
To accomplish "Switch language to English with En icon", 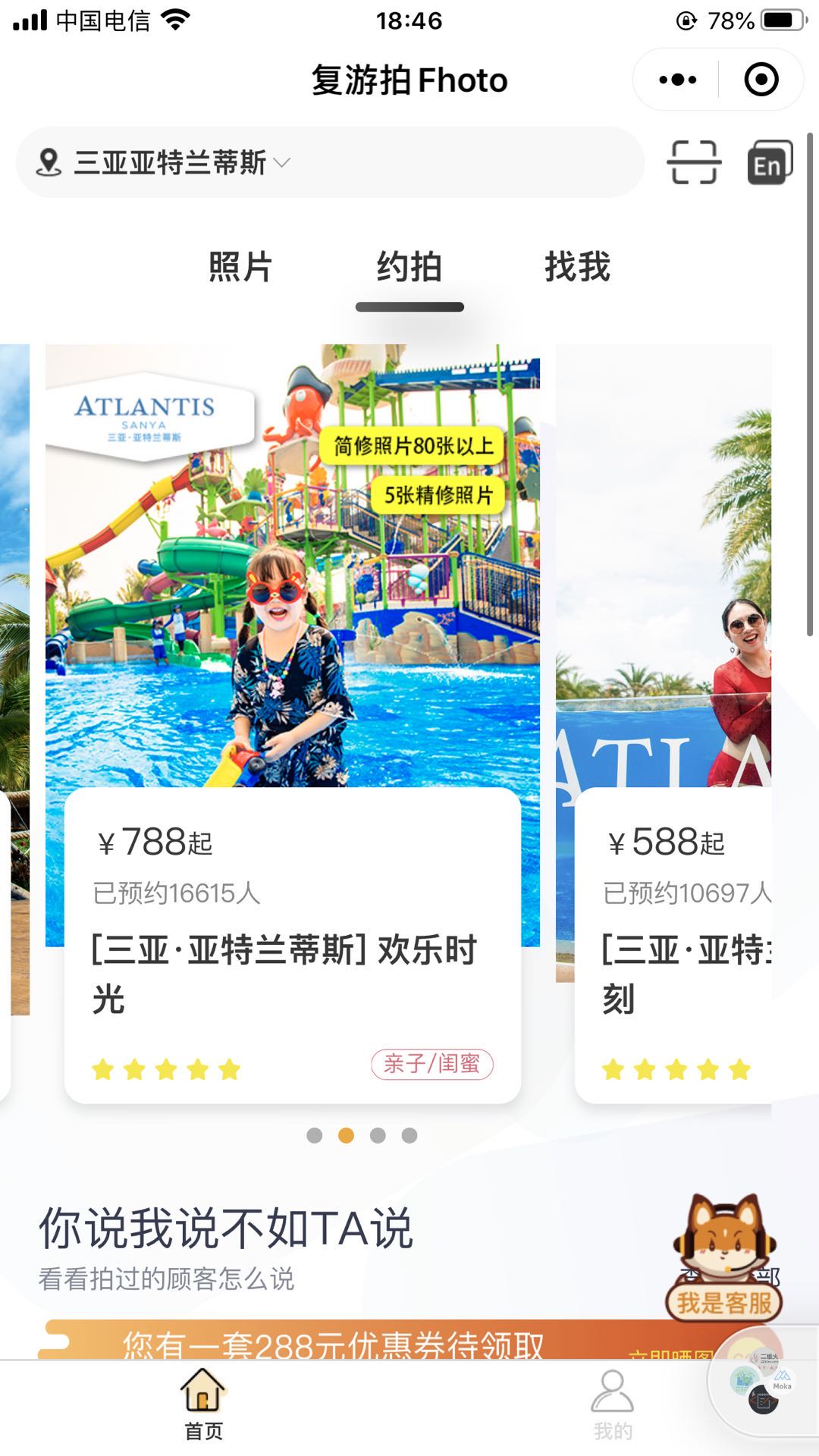I will click(769, 162).
